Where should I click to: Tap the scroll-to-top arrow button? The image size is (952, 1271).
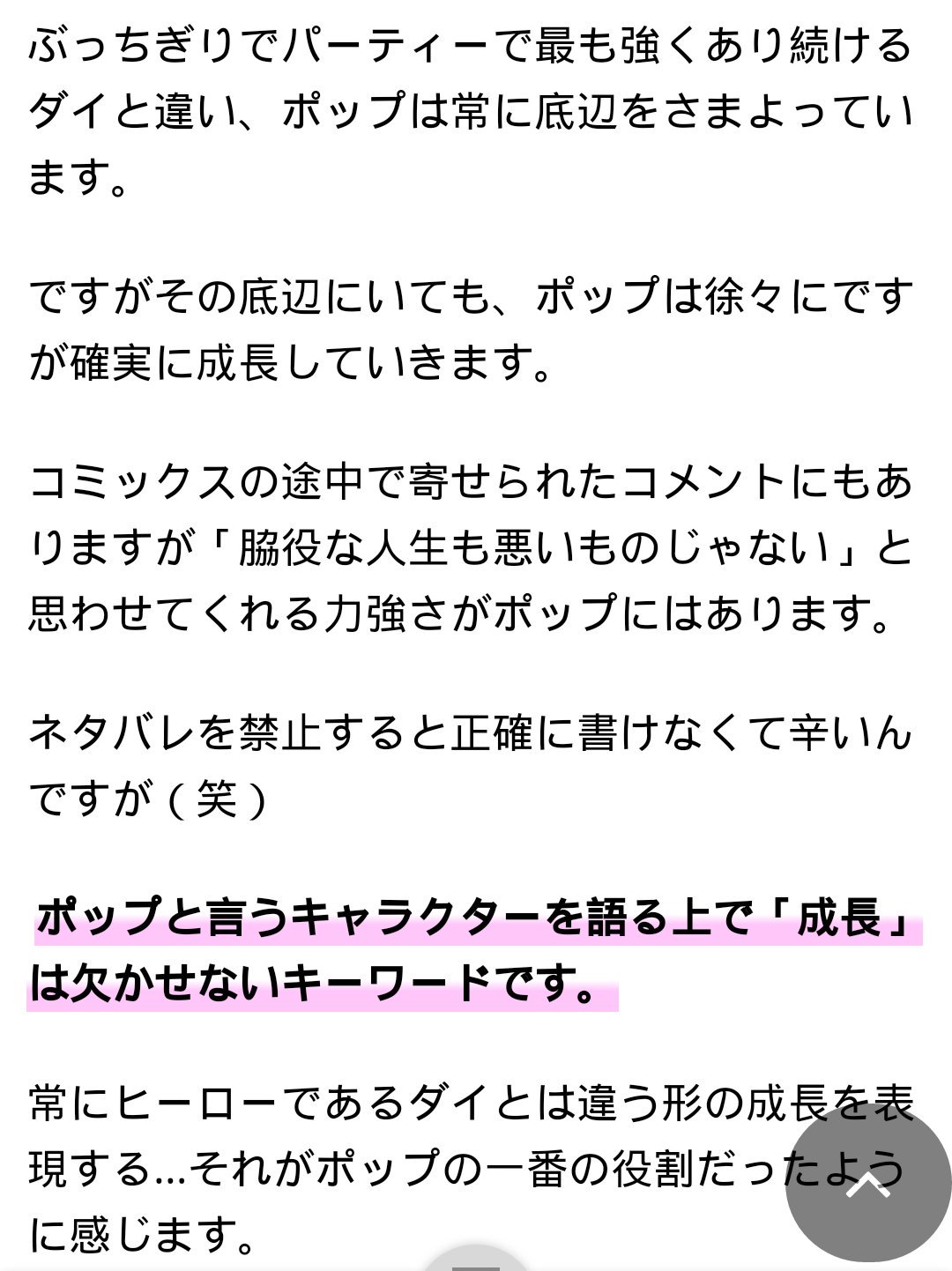click(x=868, y=1186)
